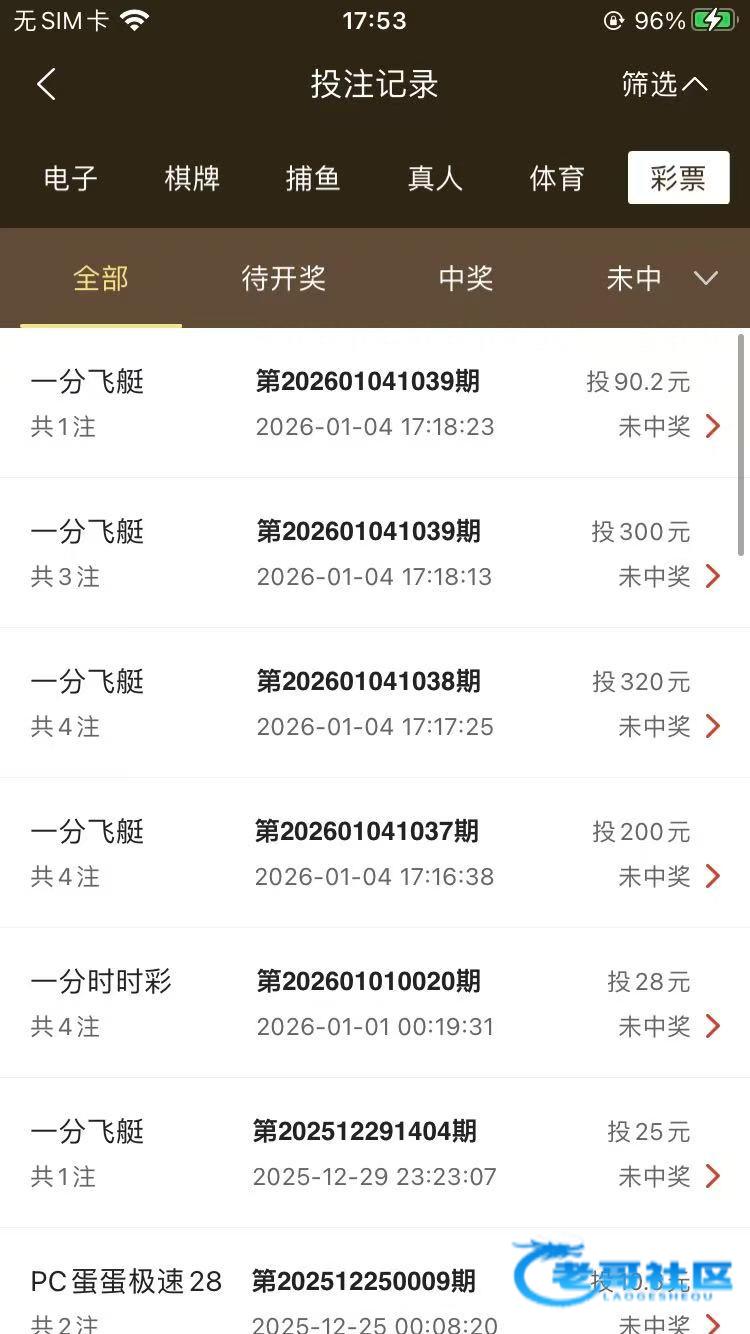
Task: Collapse the 筛选 filter panel
Action: pyautogui.click(x=664, y=85)
